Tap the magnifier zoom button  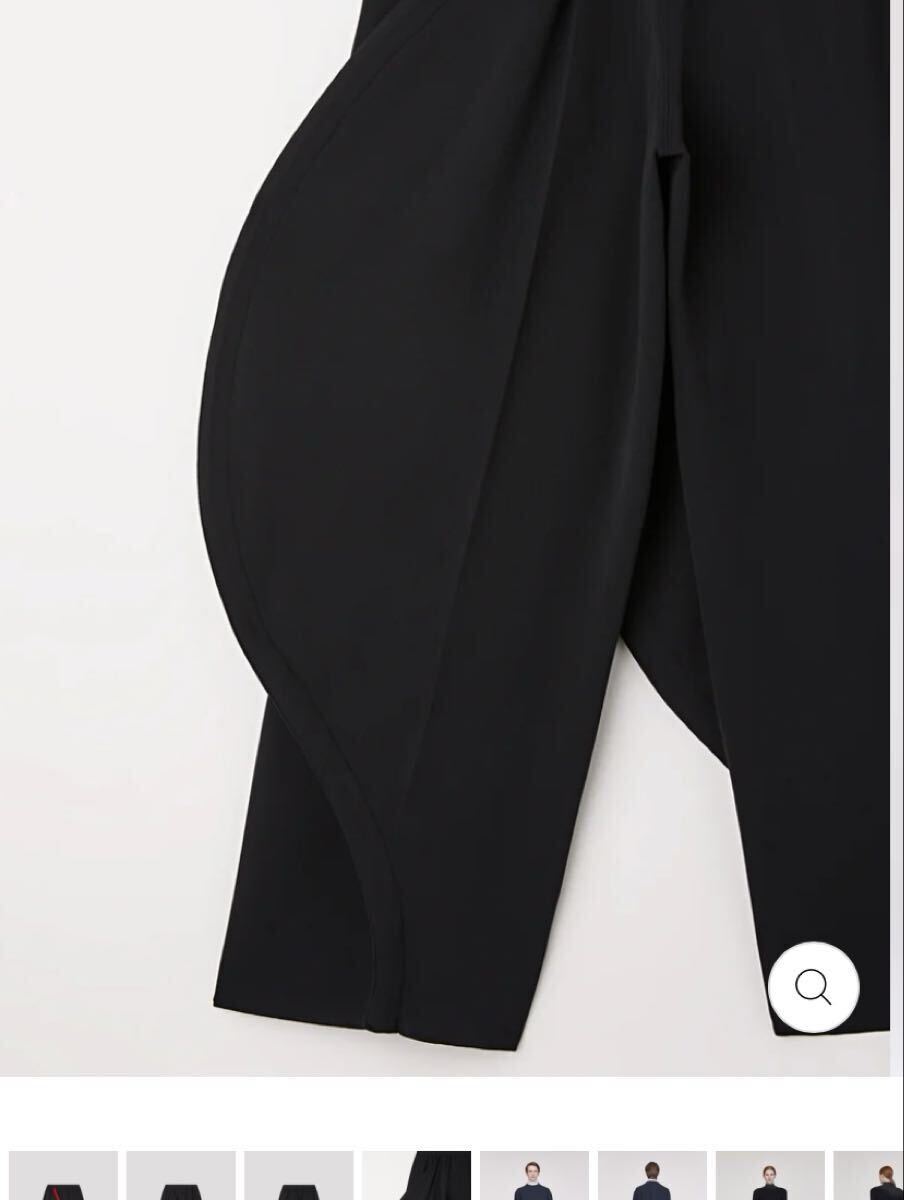pyautogui.click(x=813, y=987)
